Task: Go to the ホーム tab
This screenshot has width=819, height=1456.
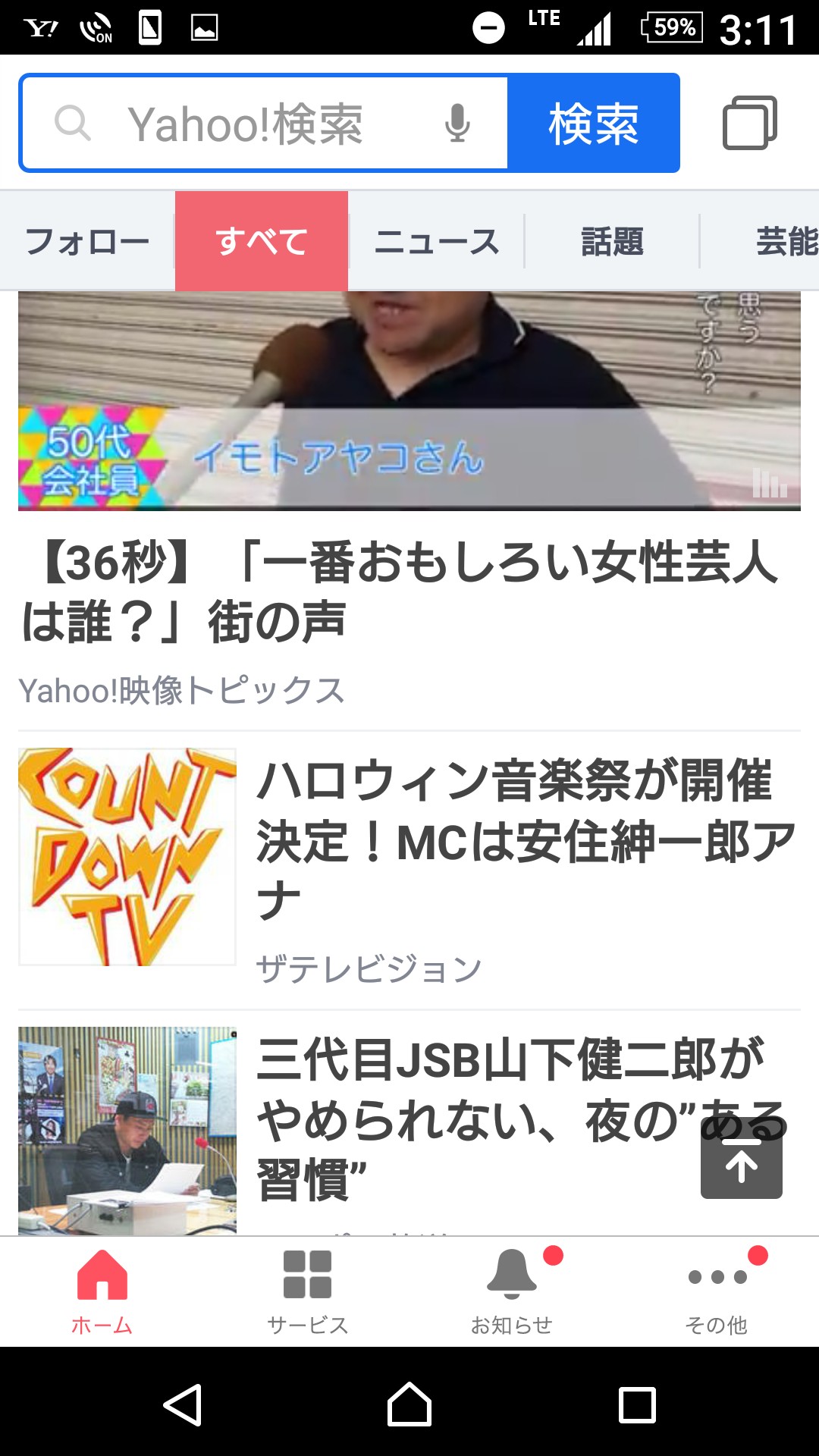Action: tap(102, 1291)
